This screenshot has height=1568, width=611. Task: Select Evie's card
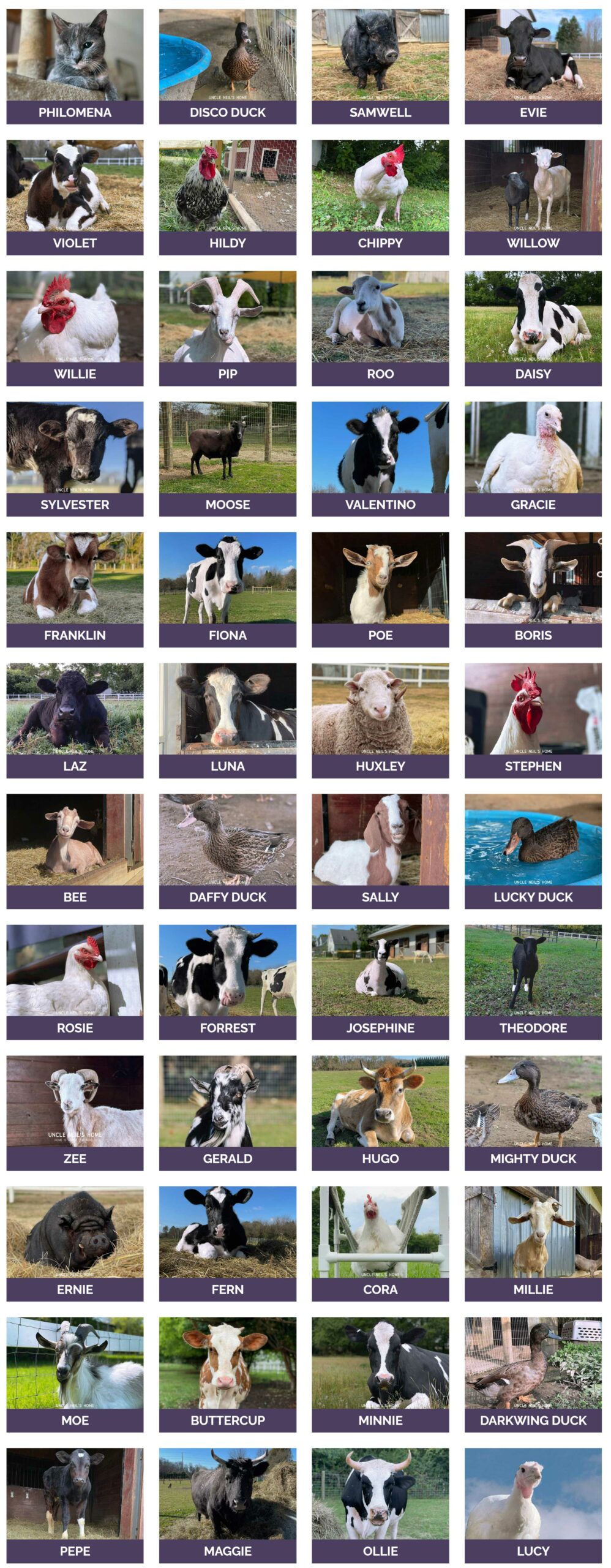533,66
